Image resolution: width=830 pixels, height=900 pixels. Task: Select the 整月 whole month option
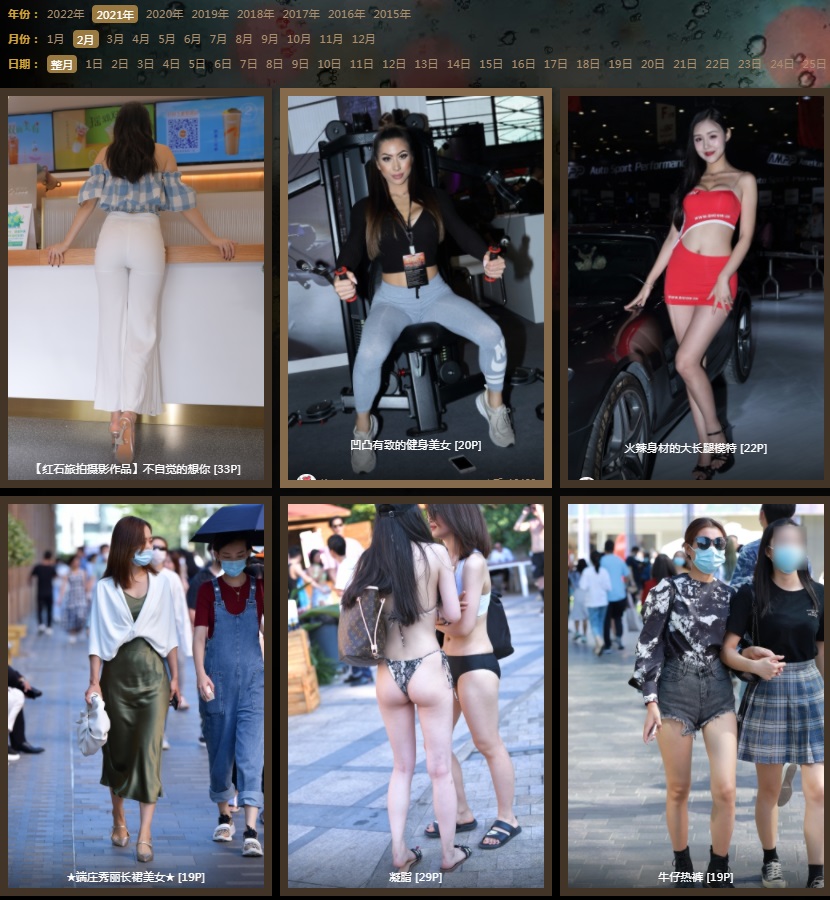pos(62,64)
